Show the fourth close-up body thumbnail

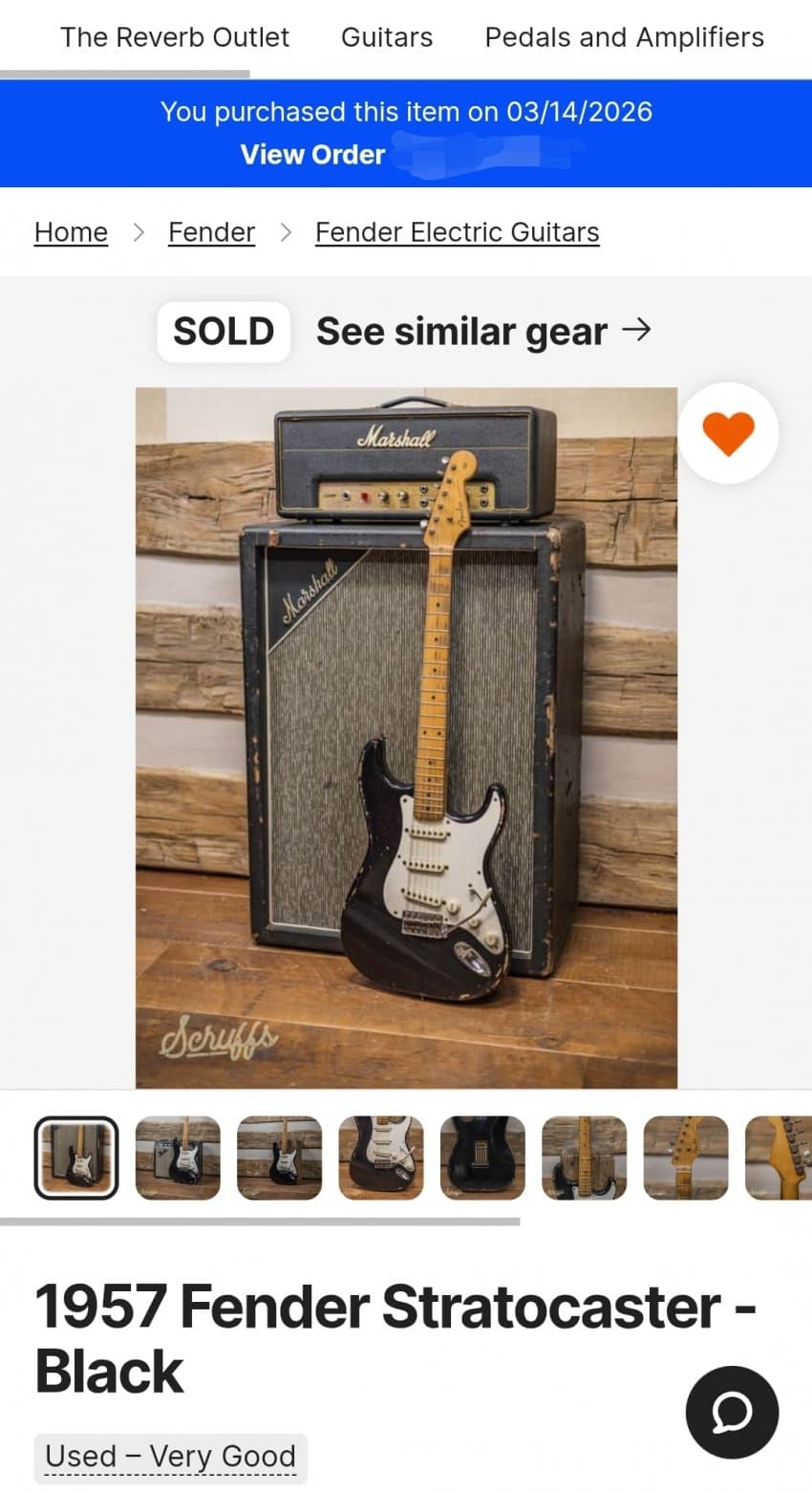[x=380, y=1158]
